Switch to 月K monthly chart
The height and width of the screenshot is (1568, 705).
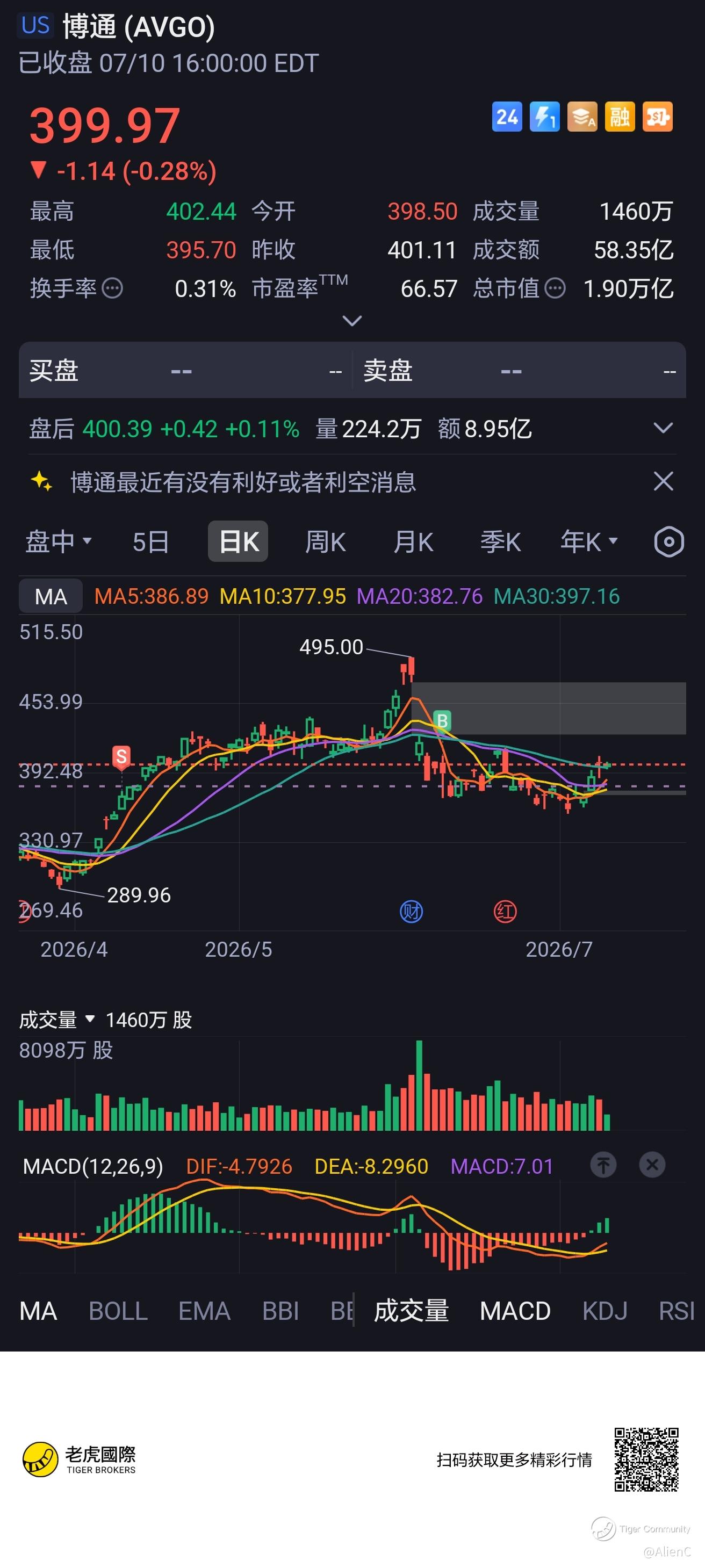pyautogui.click(x=413, y=541)
